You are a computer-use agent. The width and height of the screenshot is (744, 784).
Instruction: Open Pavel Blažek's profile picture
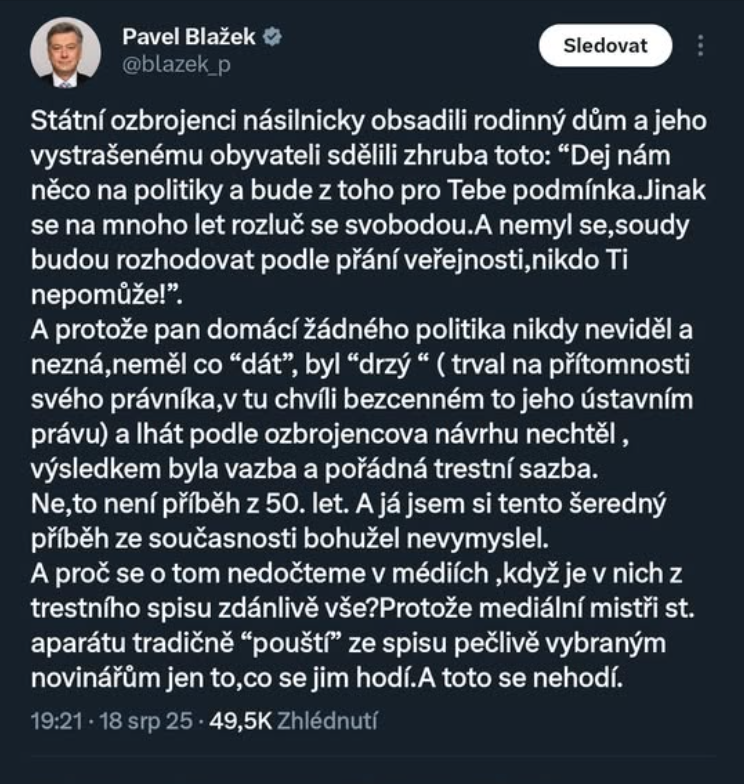[66, 52]
